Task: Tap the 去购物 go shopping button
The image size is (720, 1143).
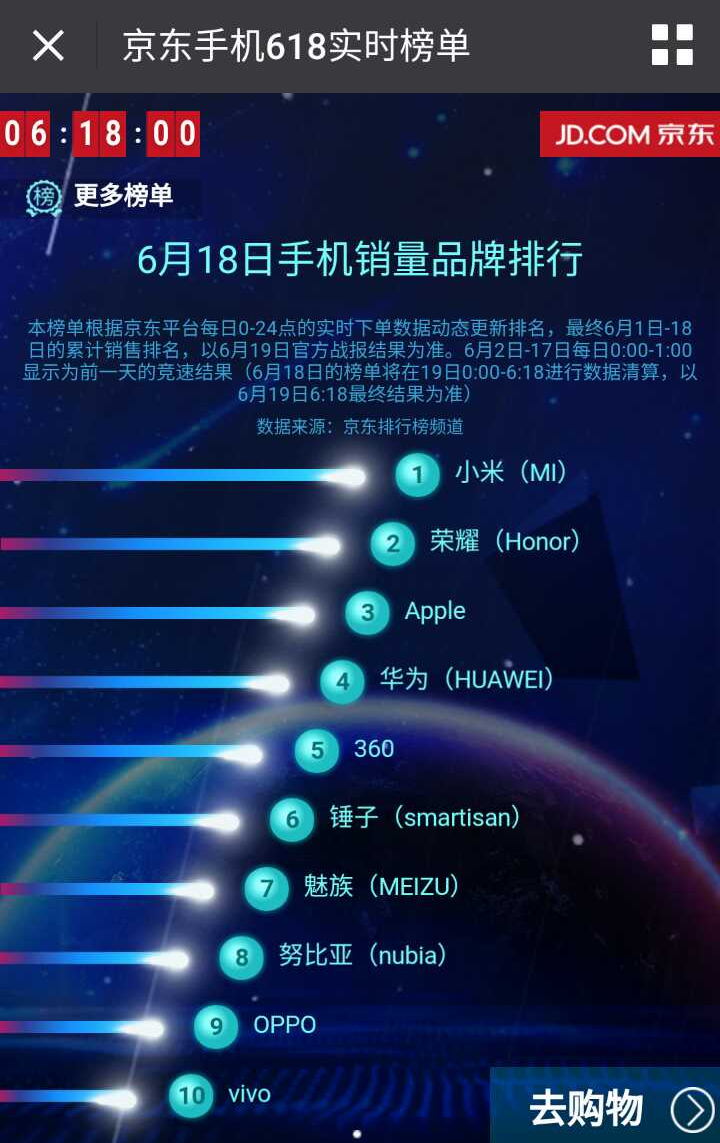Action: [x=605, y=1108]
